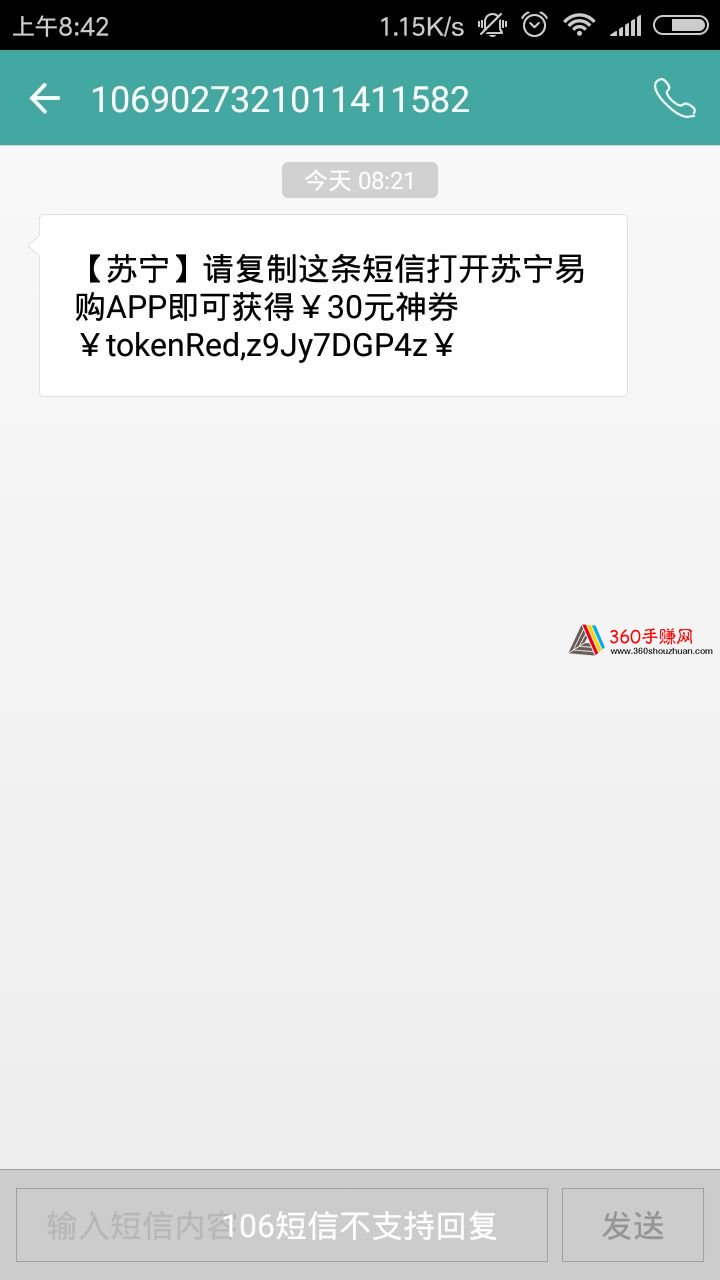Viewport: 720px width, 1280px height.
Task: Tap the 发送 send button
Action: coord(633,1225)
